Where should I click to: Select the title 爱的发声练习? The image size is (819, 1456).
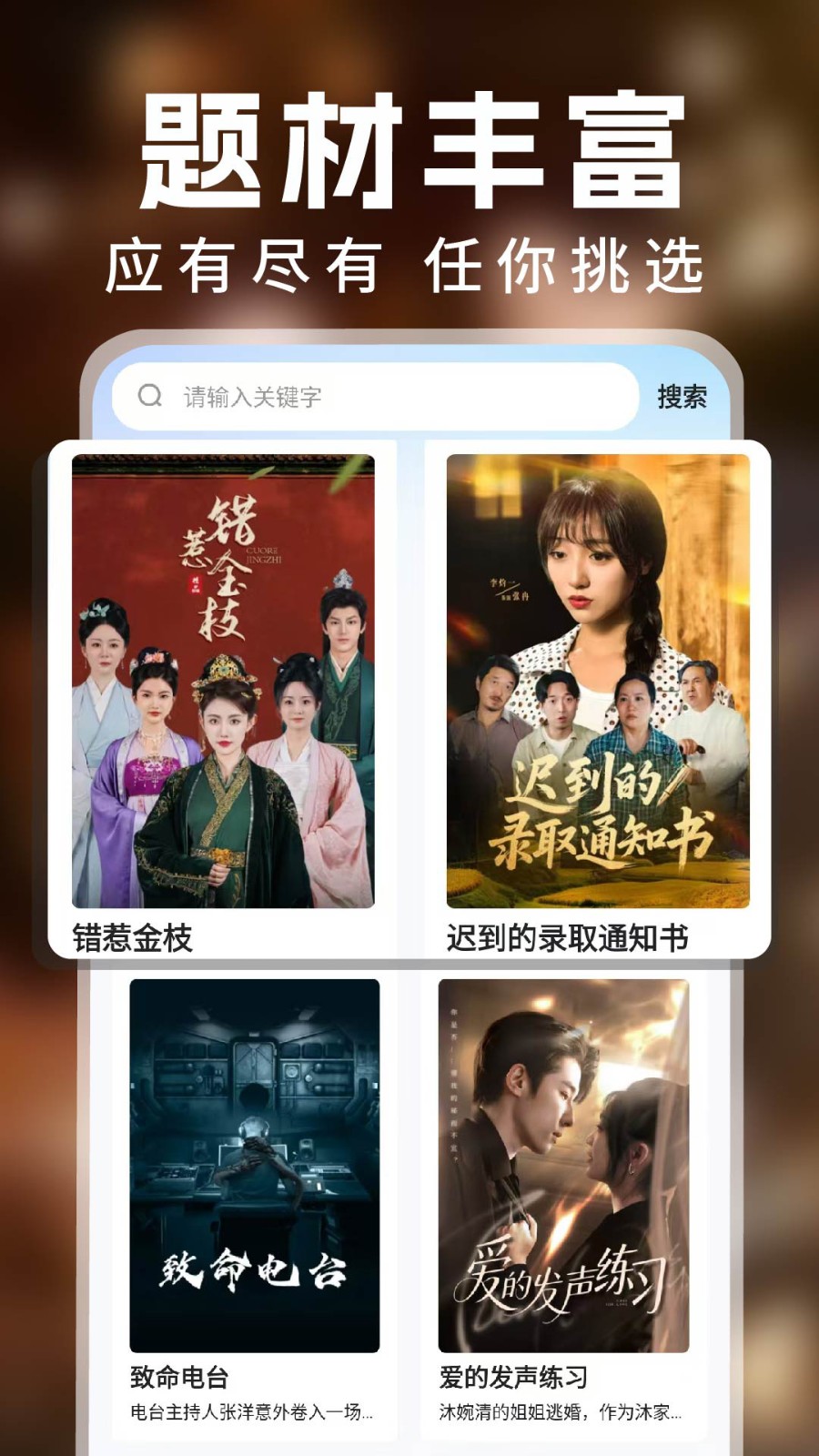point(512,1376)
